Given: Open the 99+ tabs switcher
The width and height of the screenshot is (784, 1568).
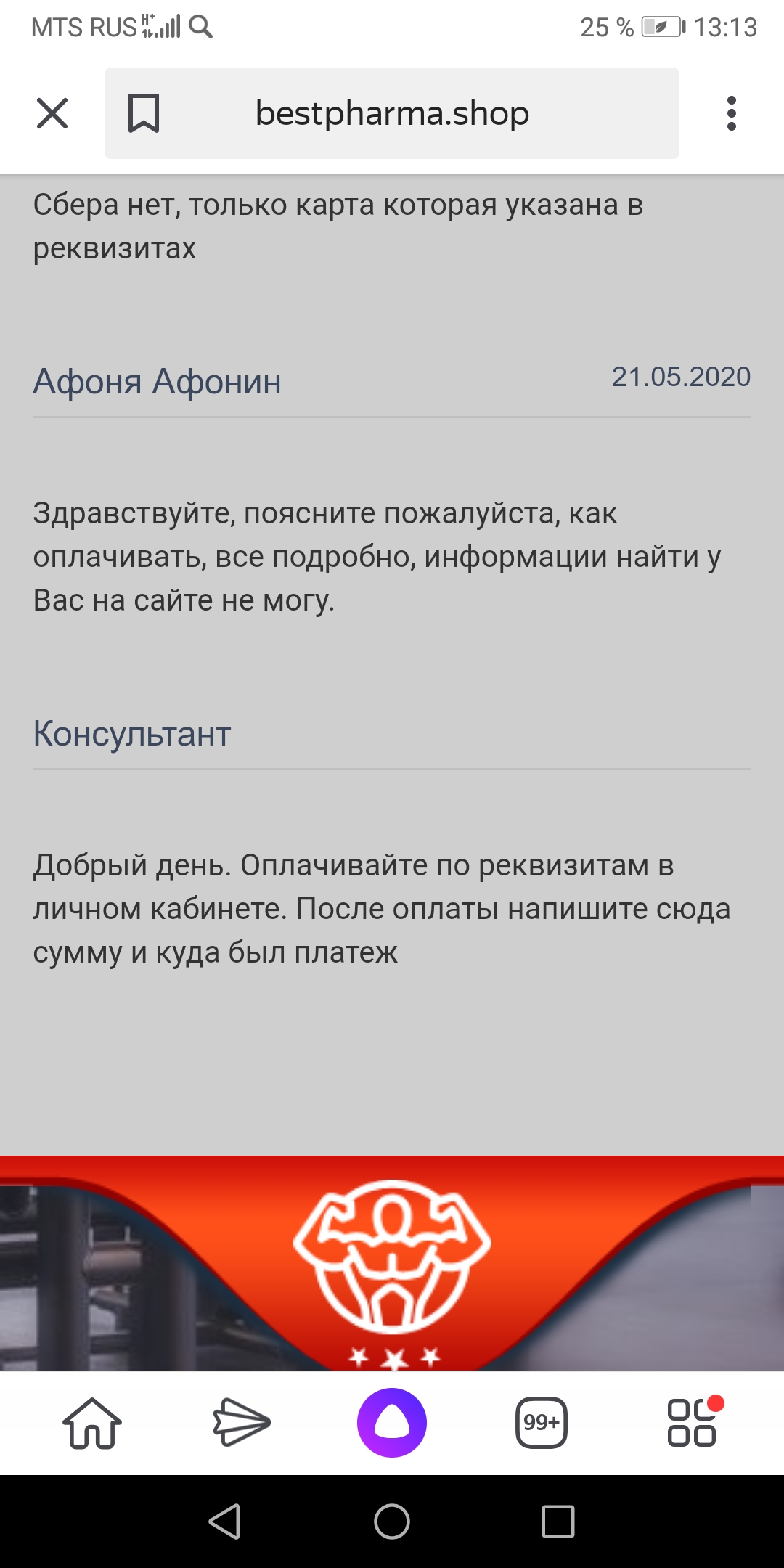Looking at the screenshot, I should point(542,1423).
